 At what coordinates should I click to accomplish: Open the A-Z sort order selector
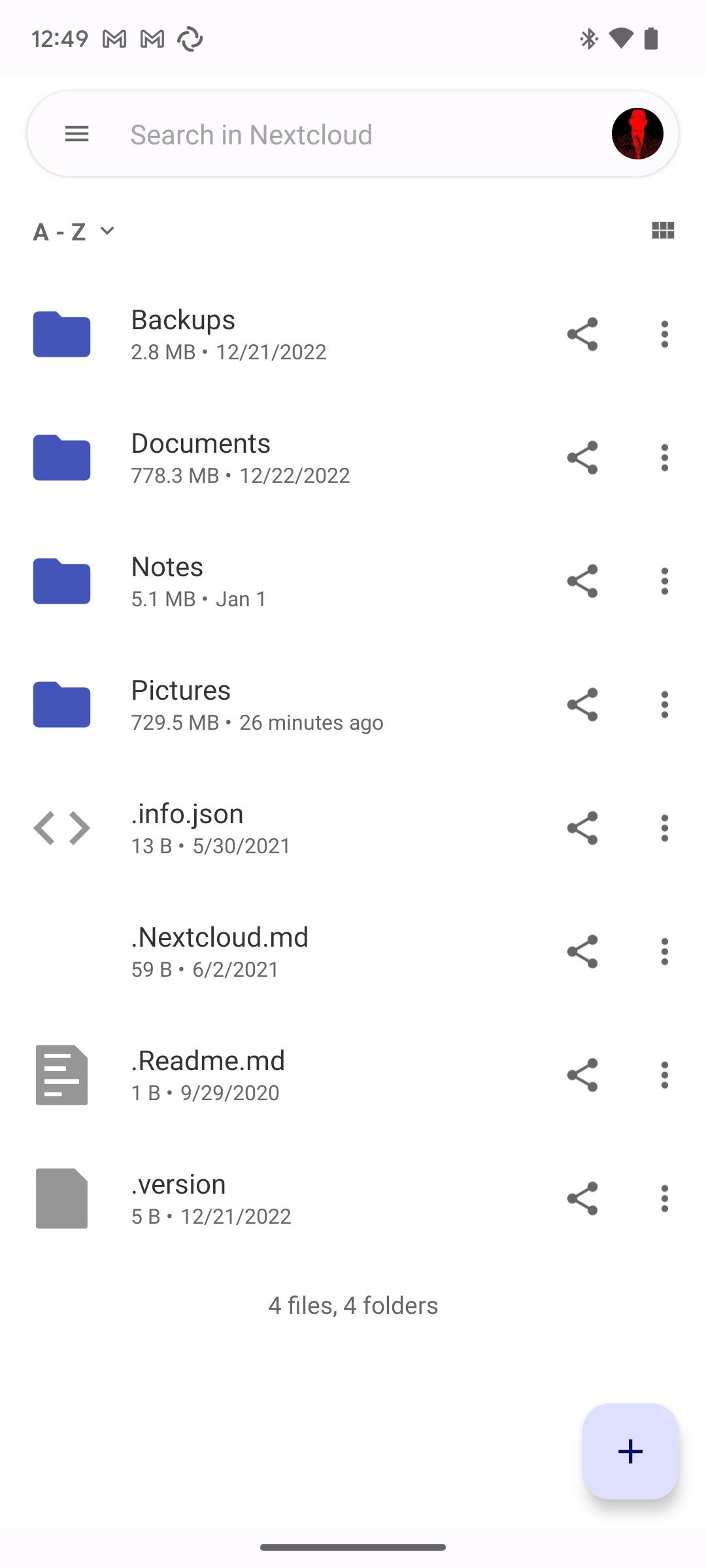[x=72, y=231]
